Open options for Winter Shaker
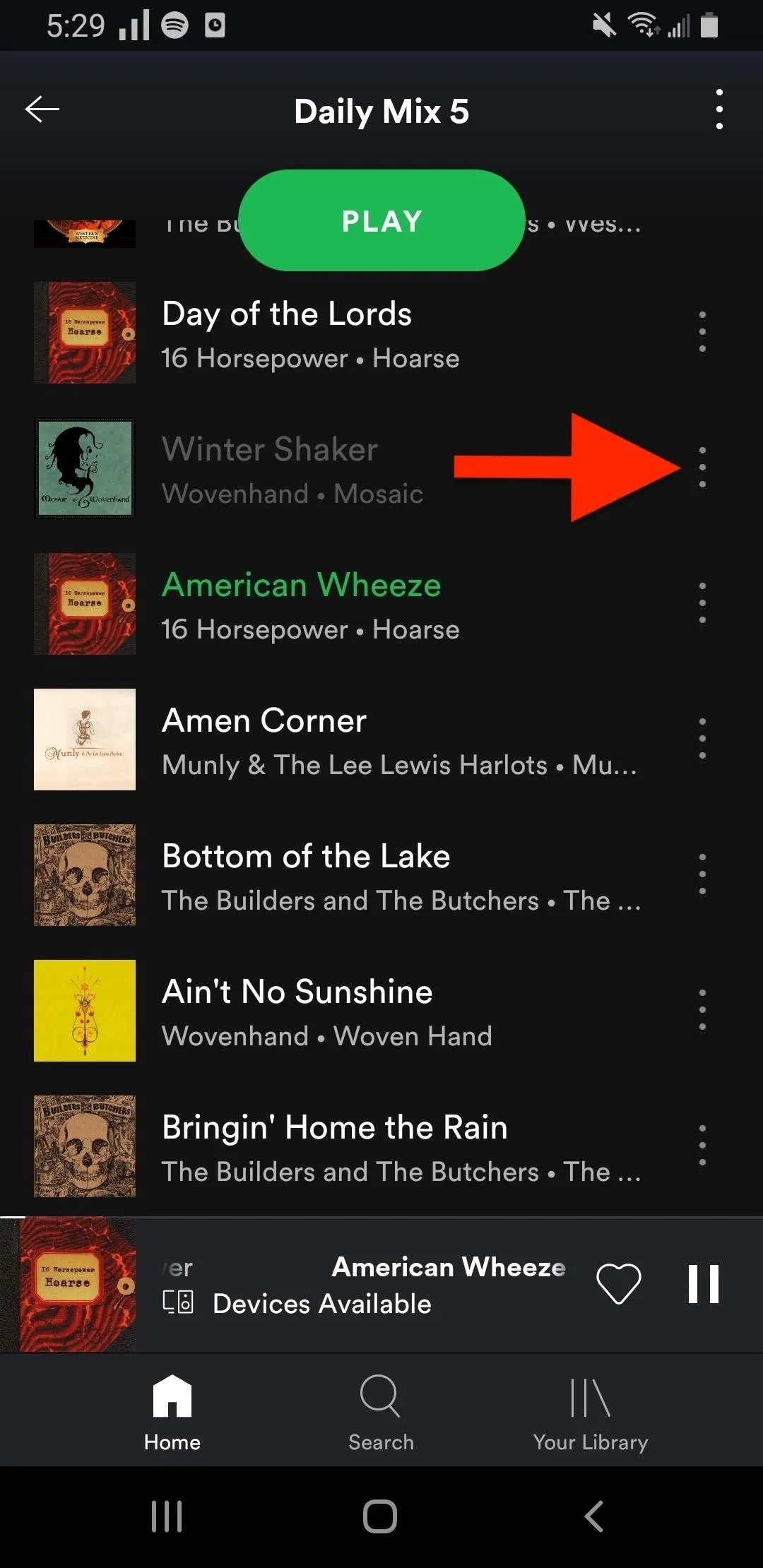 [x=702, y=467]
